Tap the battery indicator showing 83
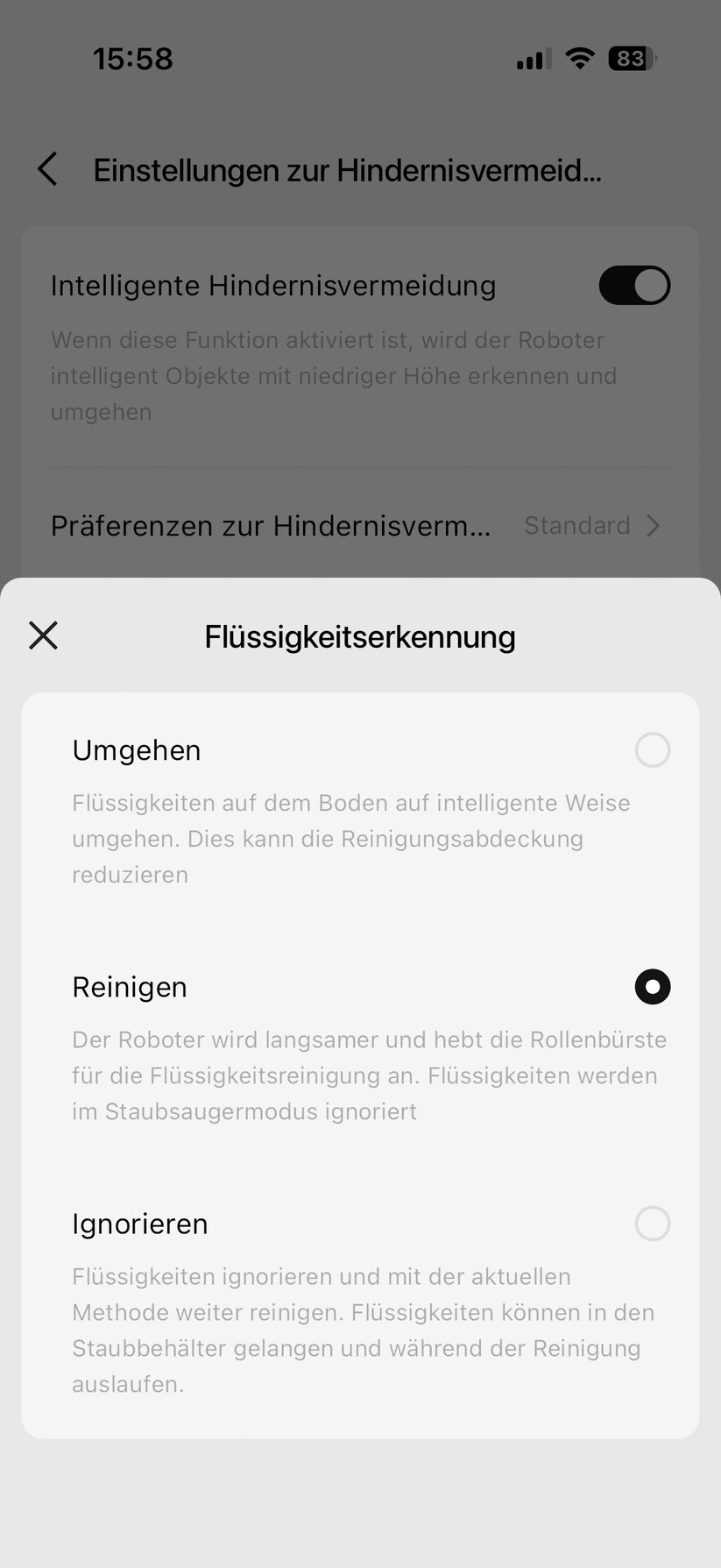Viewport: 721px width, 1568px height. (631, 58)
